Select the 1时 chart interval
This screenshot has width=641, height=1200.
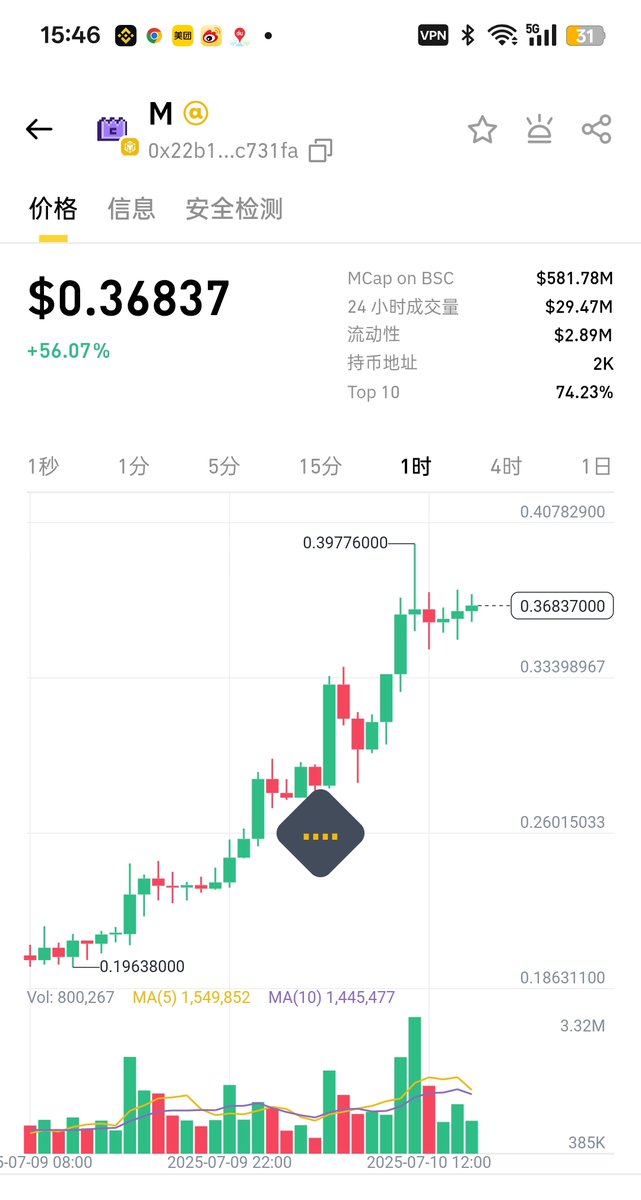click(x=415, y=466)
